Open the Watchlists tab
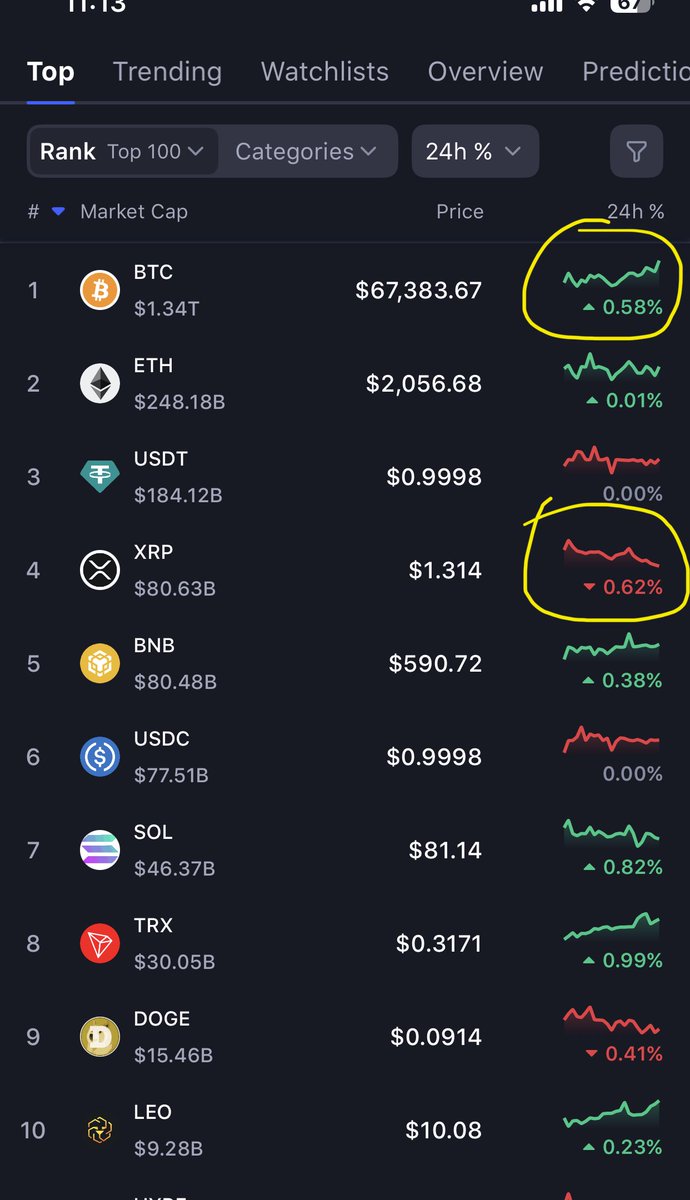690x1200 pixels. (324, 72)
